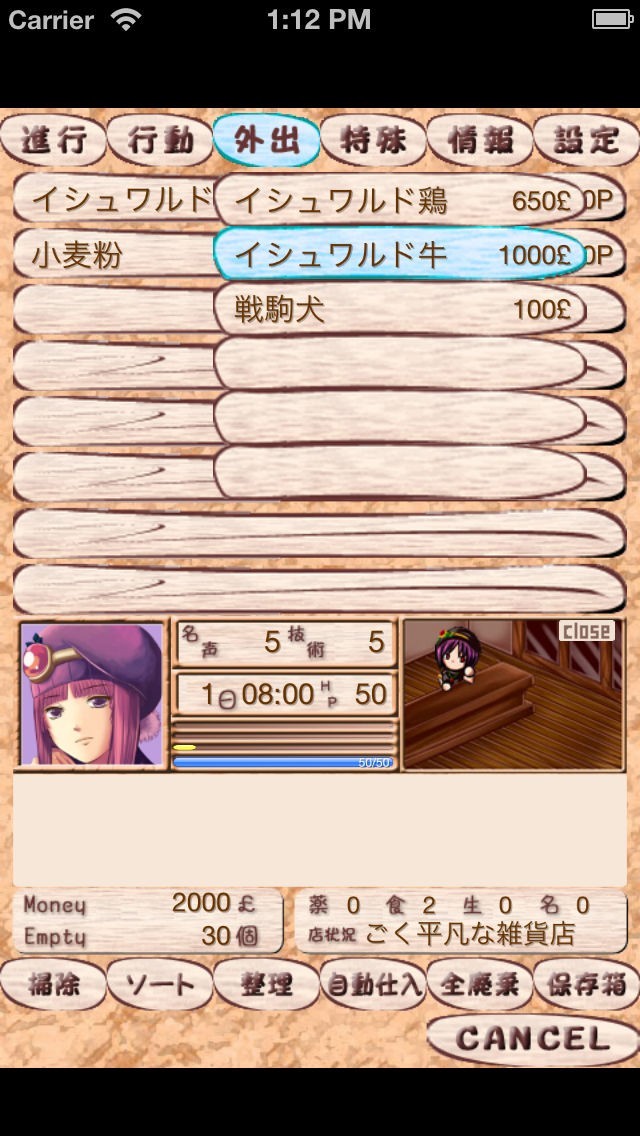Tap the 整理 button
This screenshot has height=1136, width=640.
267,984
